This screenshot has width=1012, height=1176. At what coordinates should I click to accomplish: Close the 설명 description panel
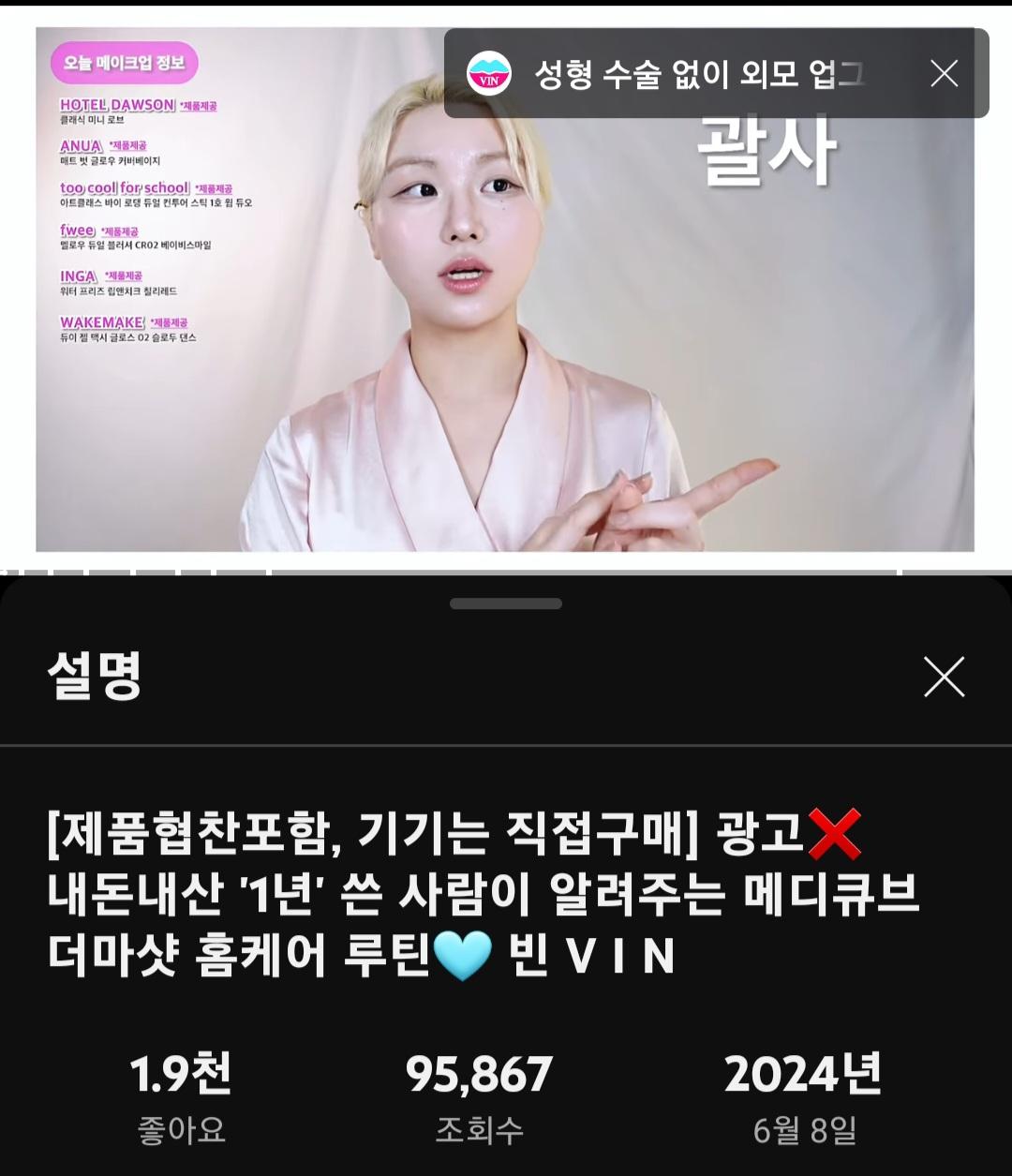point(944,677)
